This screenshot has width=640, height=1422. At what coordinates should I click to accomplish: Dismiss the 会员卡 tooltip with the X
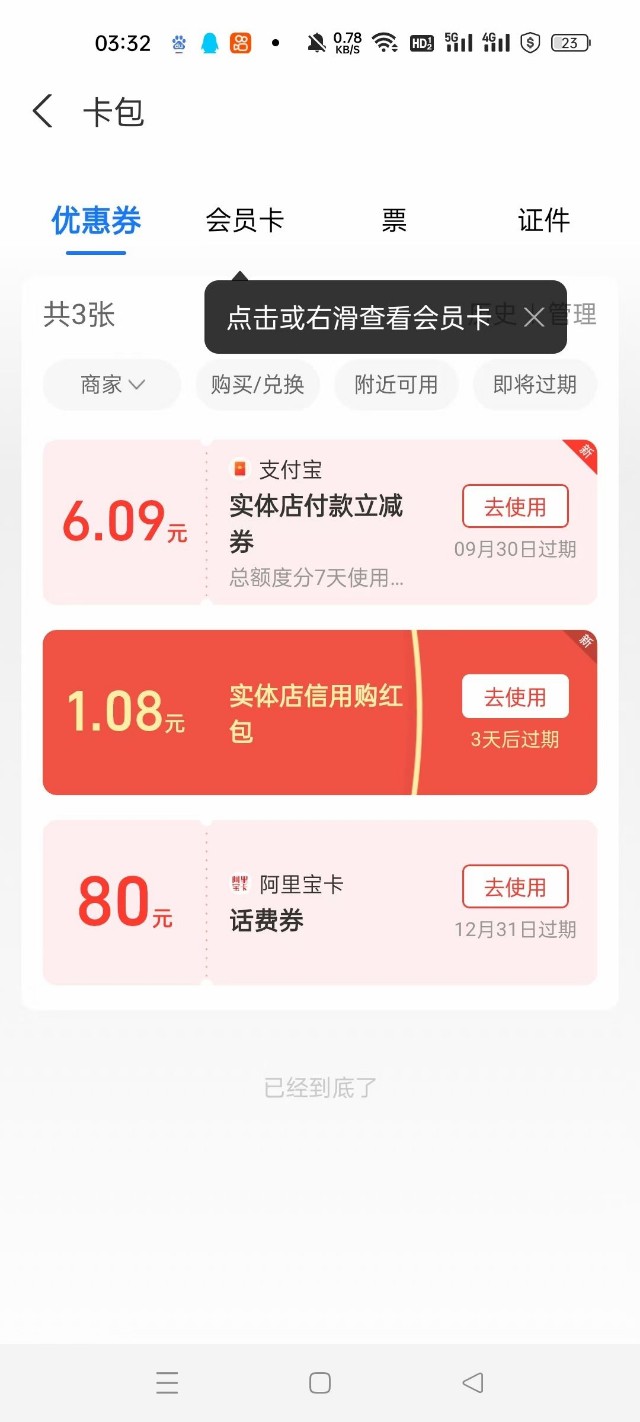[x=534, y=317]
